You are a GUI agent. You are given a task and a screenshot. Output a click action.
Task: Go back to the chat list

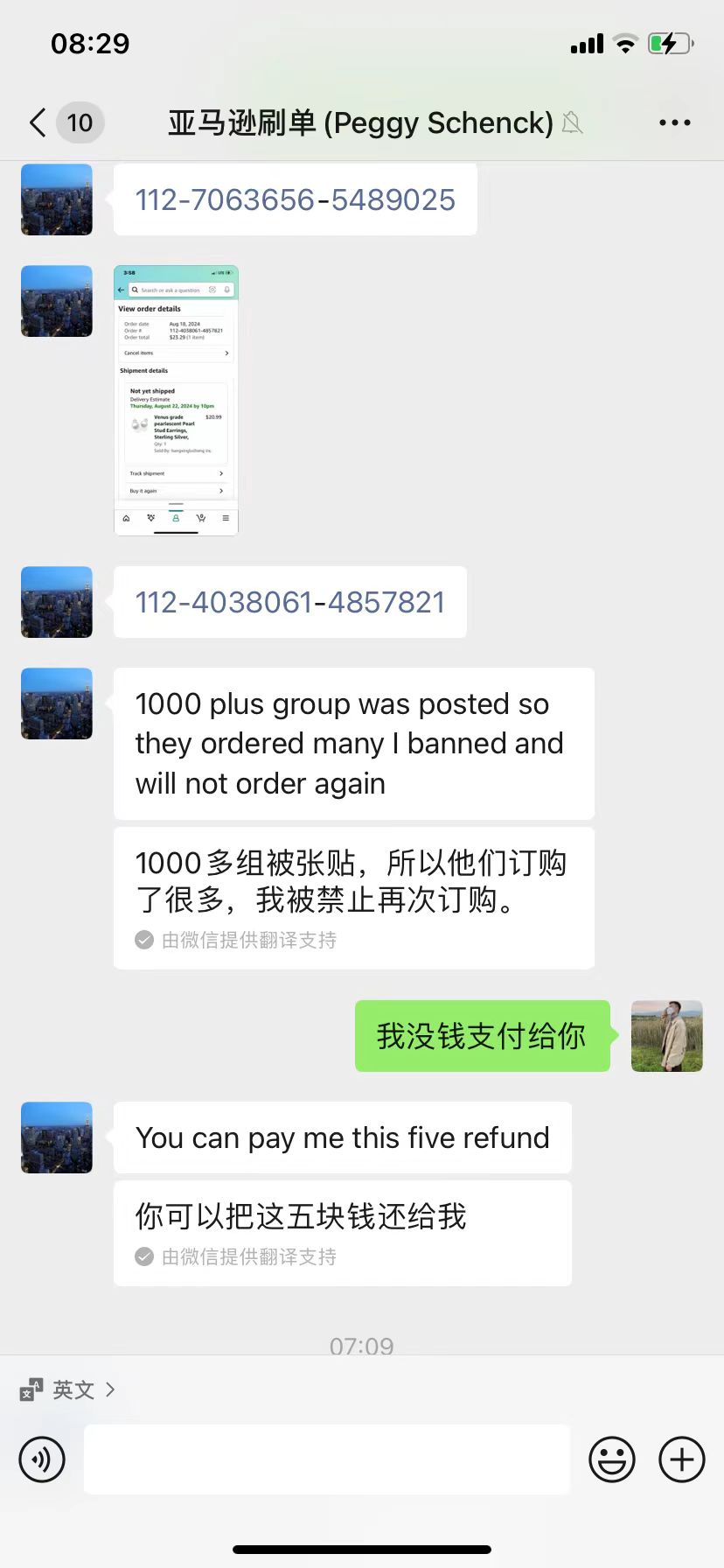[38, 122]
